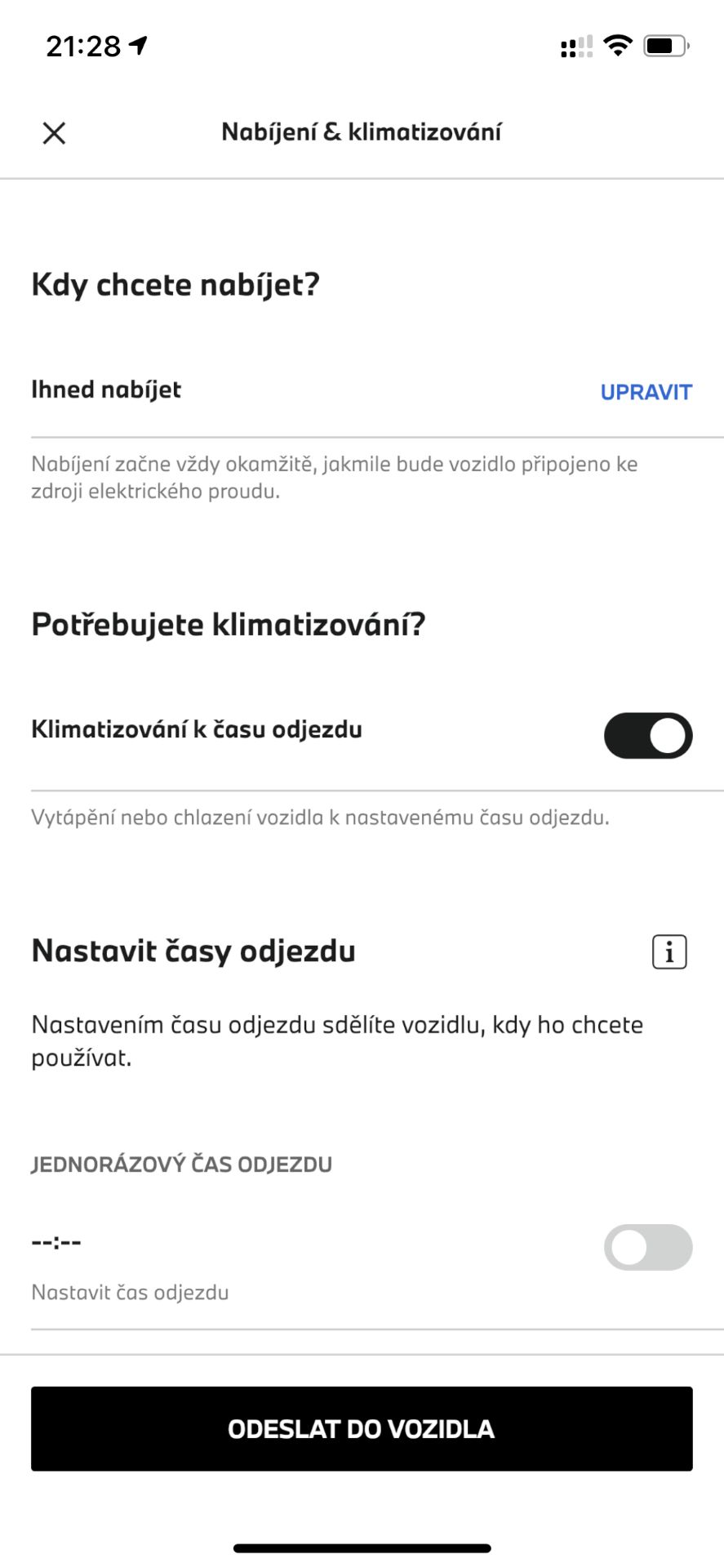The width and height of the screenshot is (724, 1568).
Task: Tap UPRAVIT to edit charging mode
Action: tap(646, 392)
